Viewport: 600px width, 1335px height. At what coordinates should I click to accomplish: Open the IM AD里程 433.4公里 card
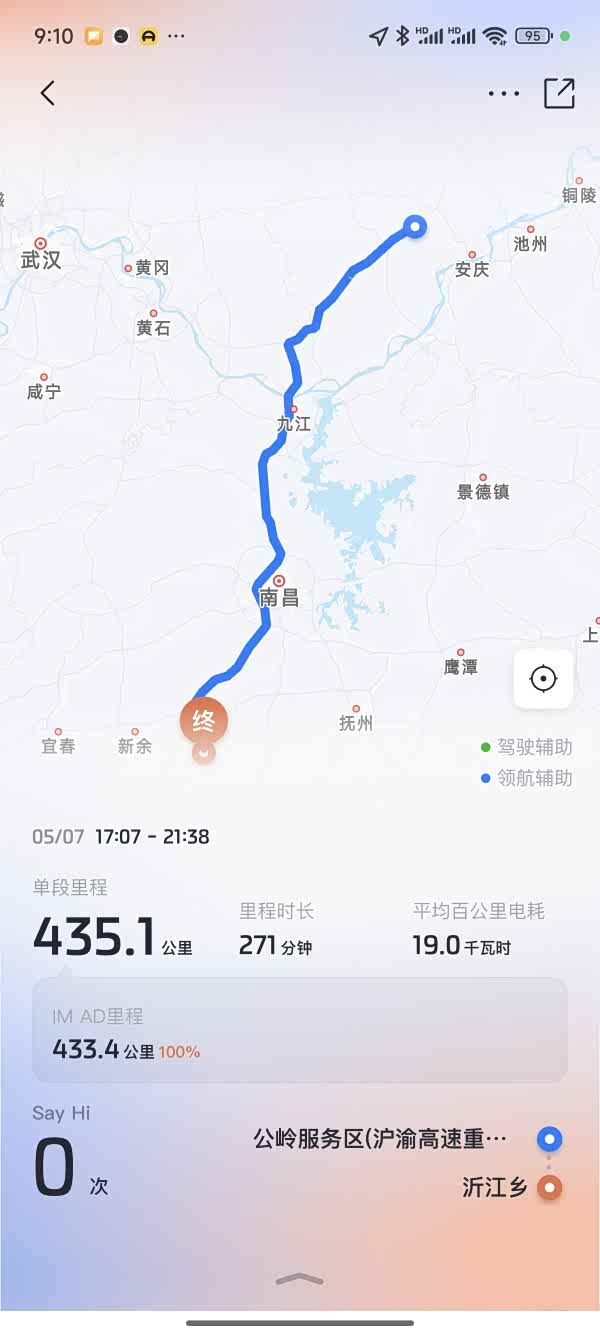(300, 1030)
